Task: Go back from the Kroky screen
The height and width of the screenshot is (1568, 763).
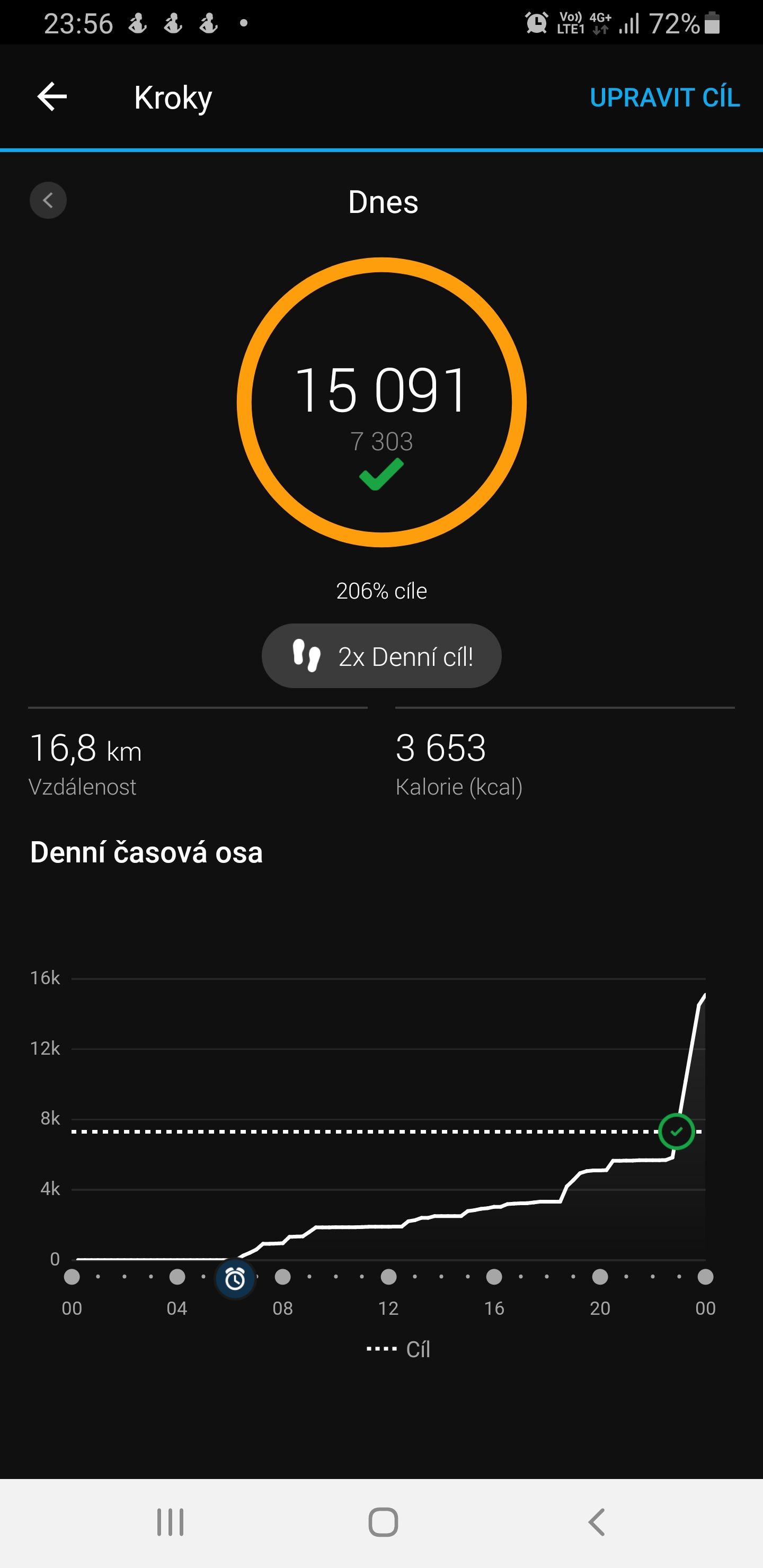Action: click(x=52, y=97)
